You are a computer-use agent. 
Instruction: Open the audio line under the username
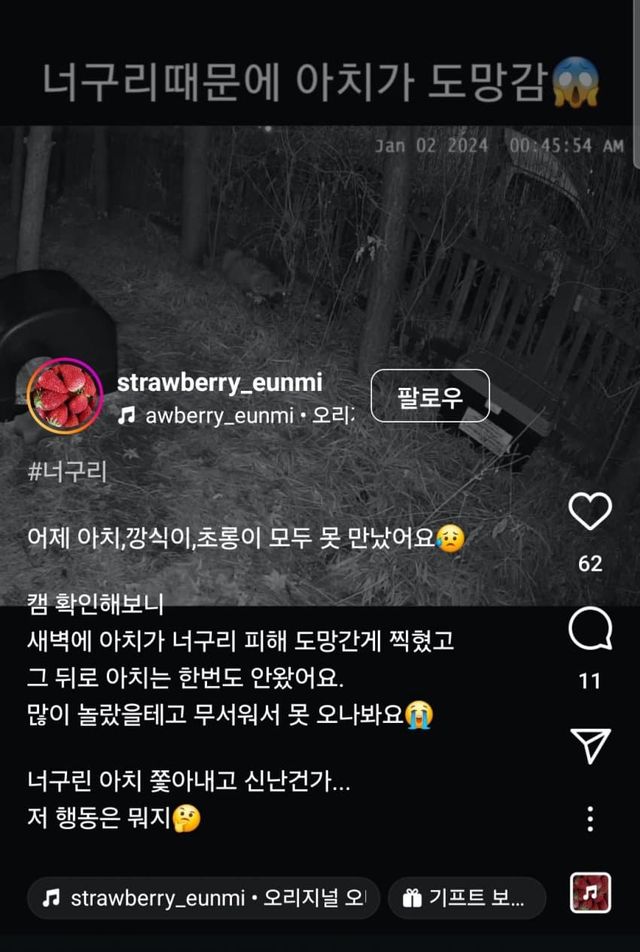(235, 415)
